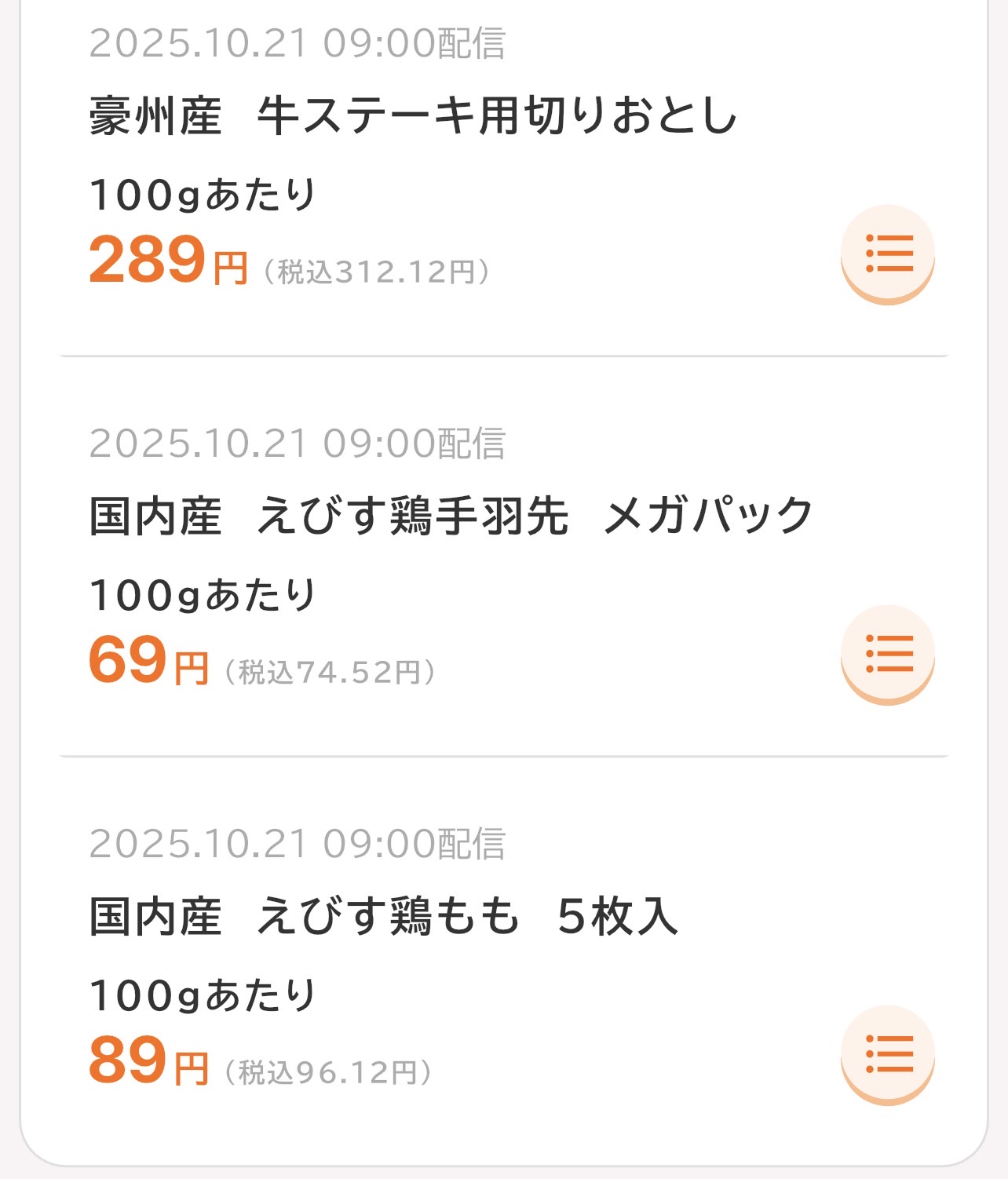Image resolution: width=1008 pixels, height=1179 pixels.
Task: Tap list icon for えびす鶏もも 5枚入
Action: pyautogui.click(x=888, y=1054)
